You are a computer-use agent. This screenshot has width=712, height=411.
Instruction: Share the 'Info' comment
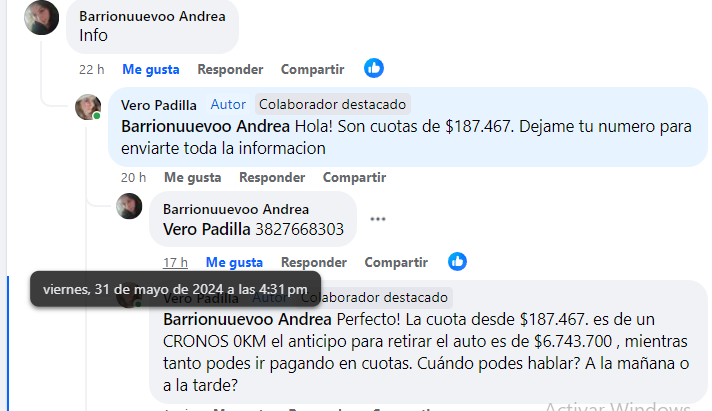click(312, 69)
